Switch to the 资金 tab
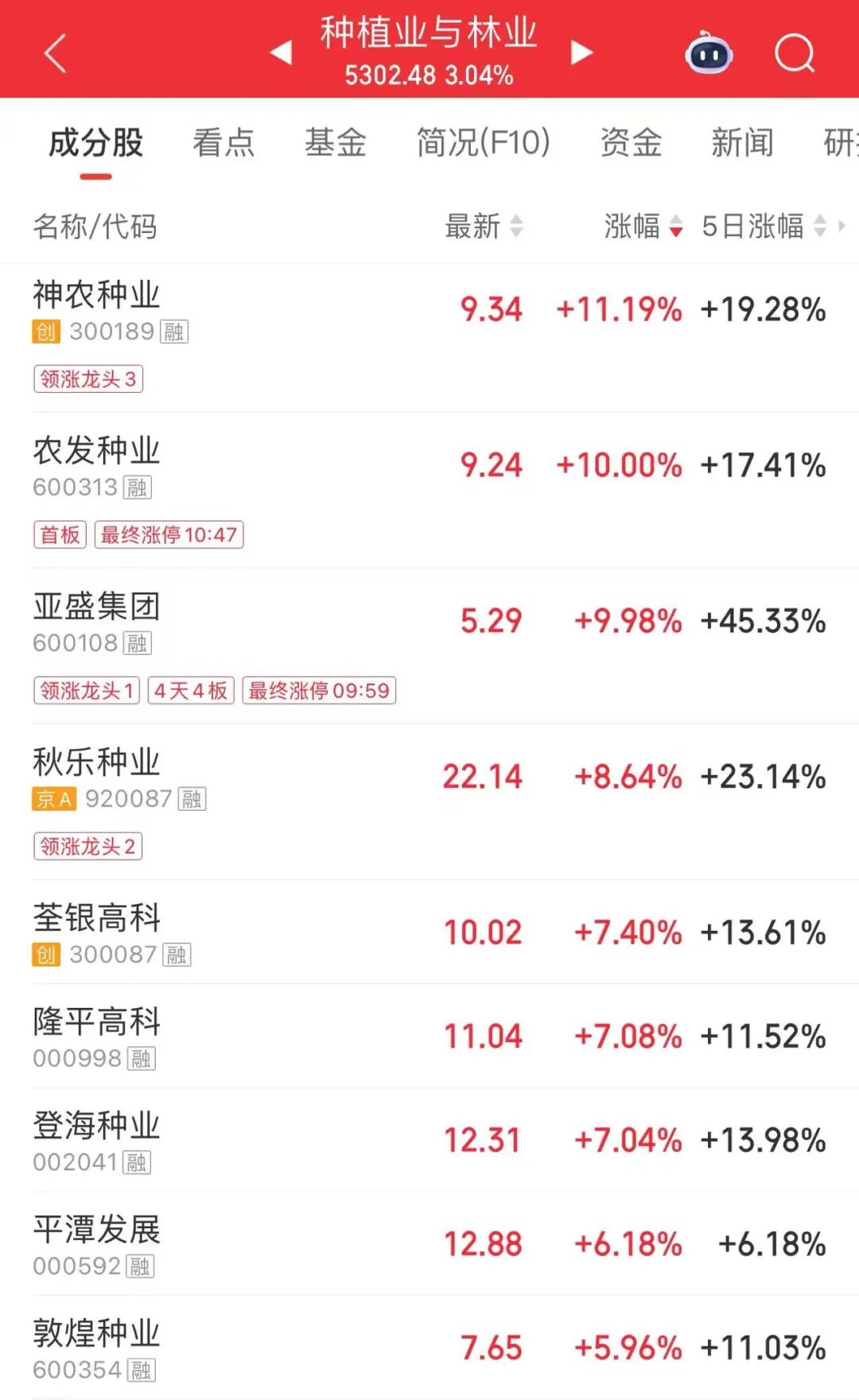The height and width of the screenshot is (1400, 859). (x=632, y=143)
